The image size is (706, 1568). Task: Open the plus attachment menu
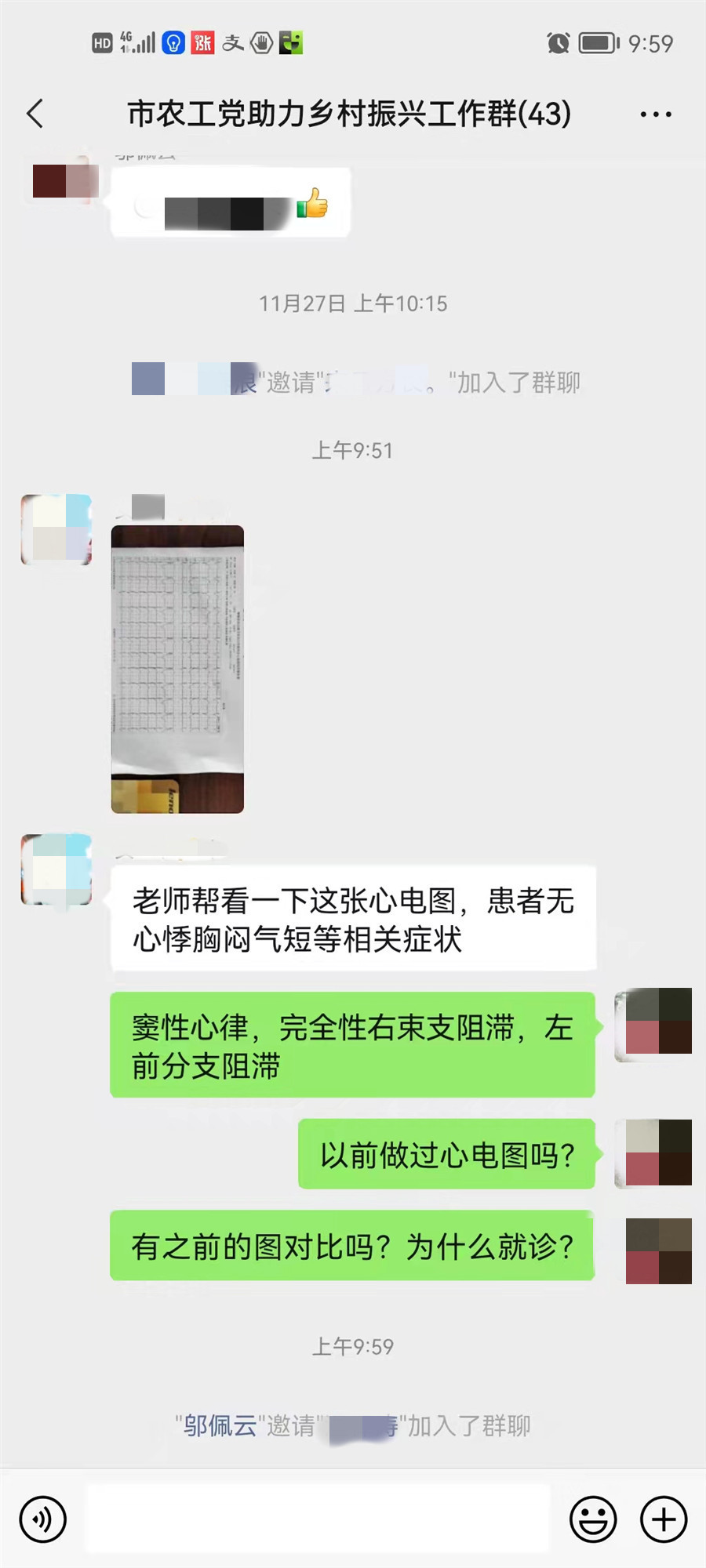click(664, 1519)
